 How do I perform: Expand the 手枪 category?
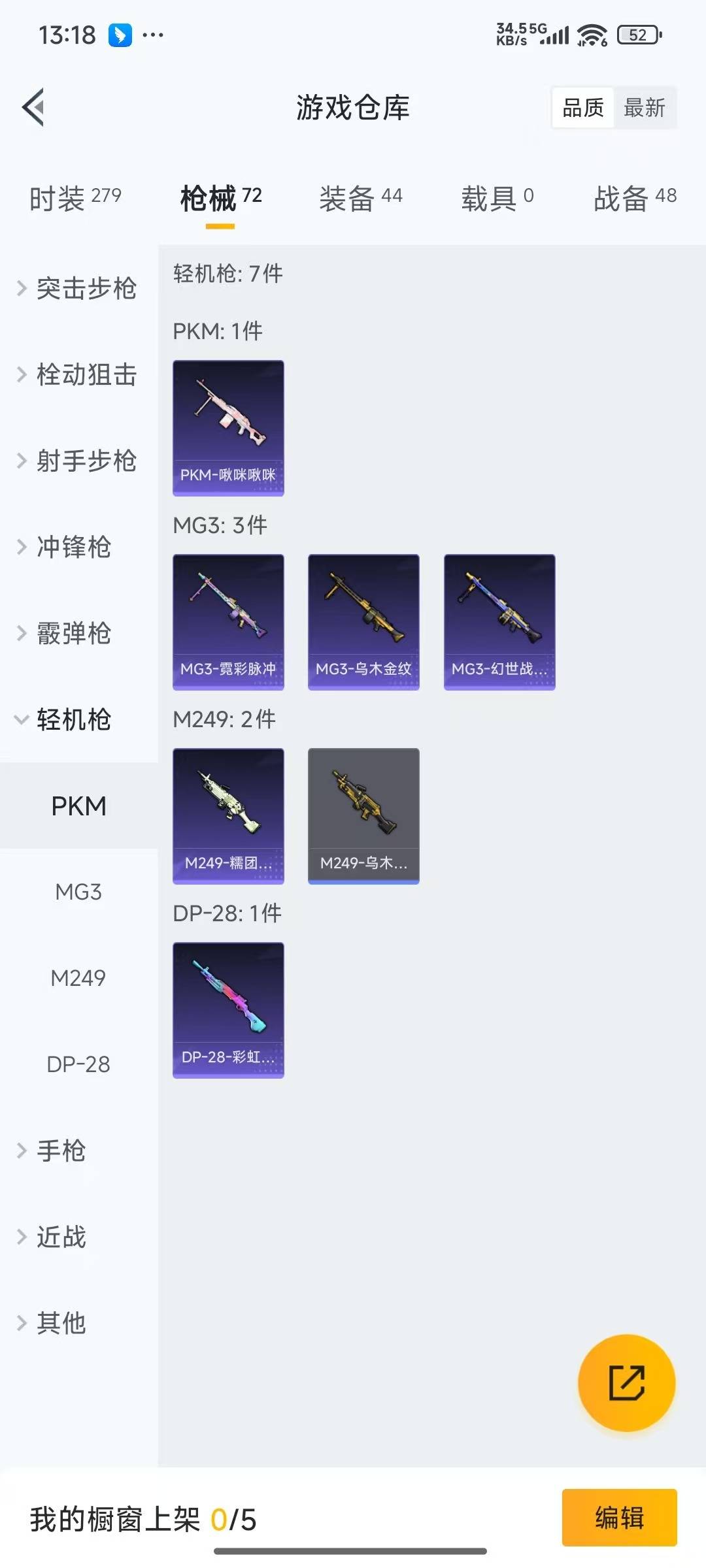point(59,1151)
